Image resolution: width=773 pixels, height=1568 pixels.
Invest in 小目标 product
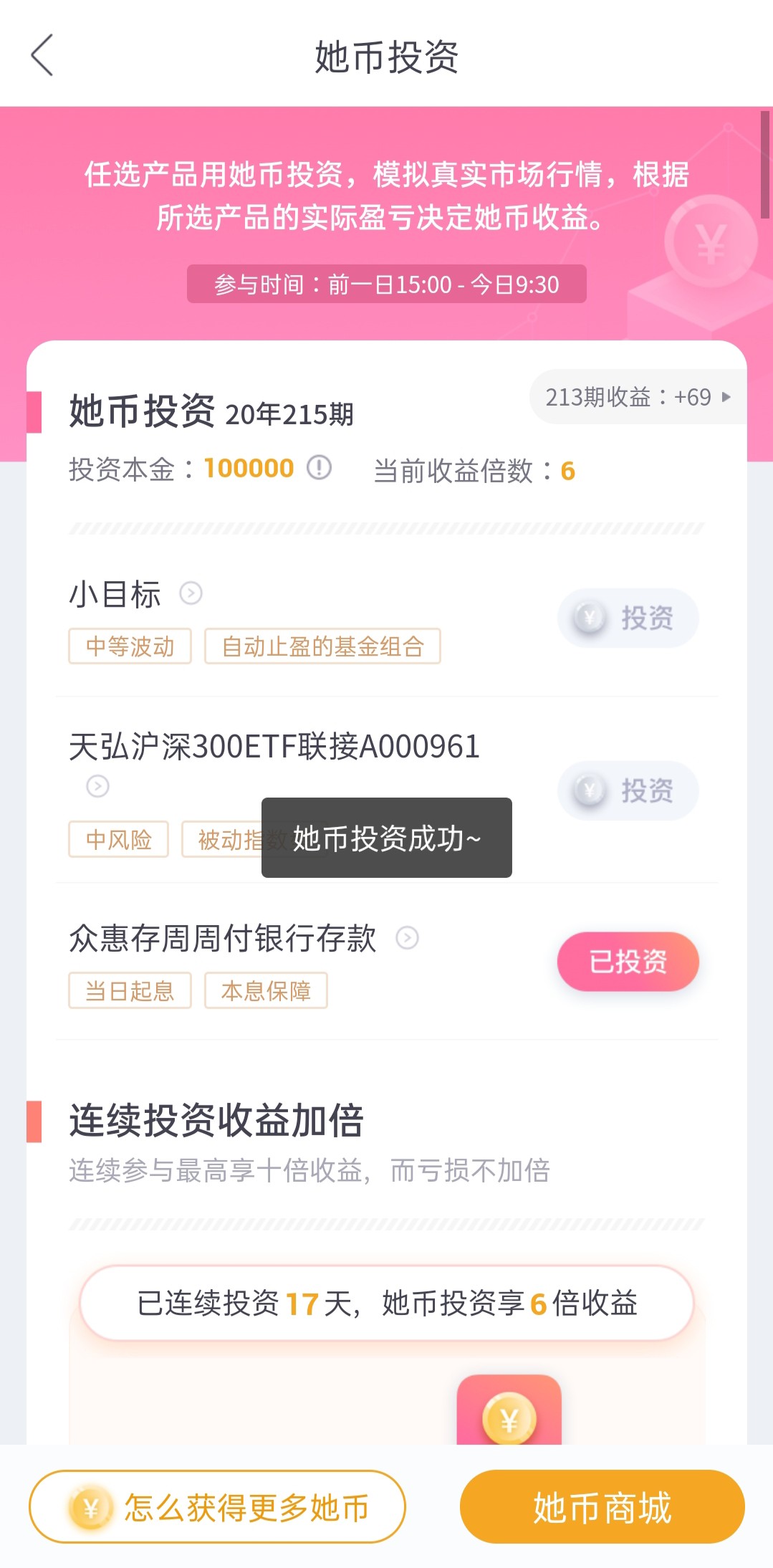pos(628,618)
